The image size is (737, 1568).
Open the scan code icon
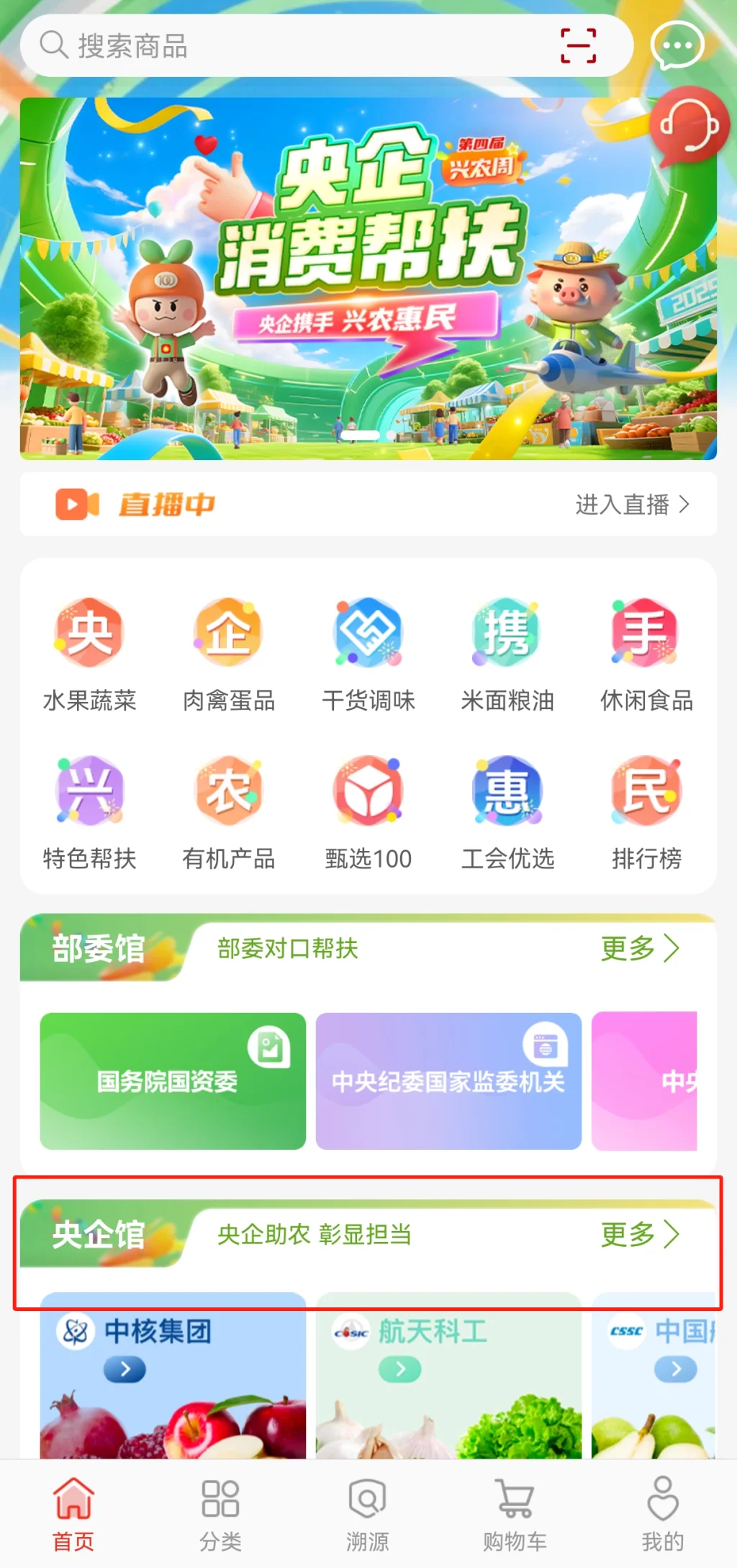(578, 46)
